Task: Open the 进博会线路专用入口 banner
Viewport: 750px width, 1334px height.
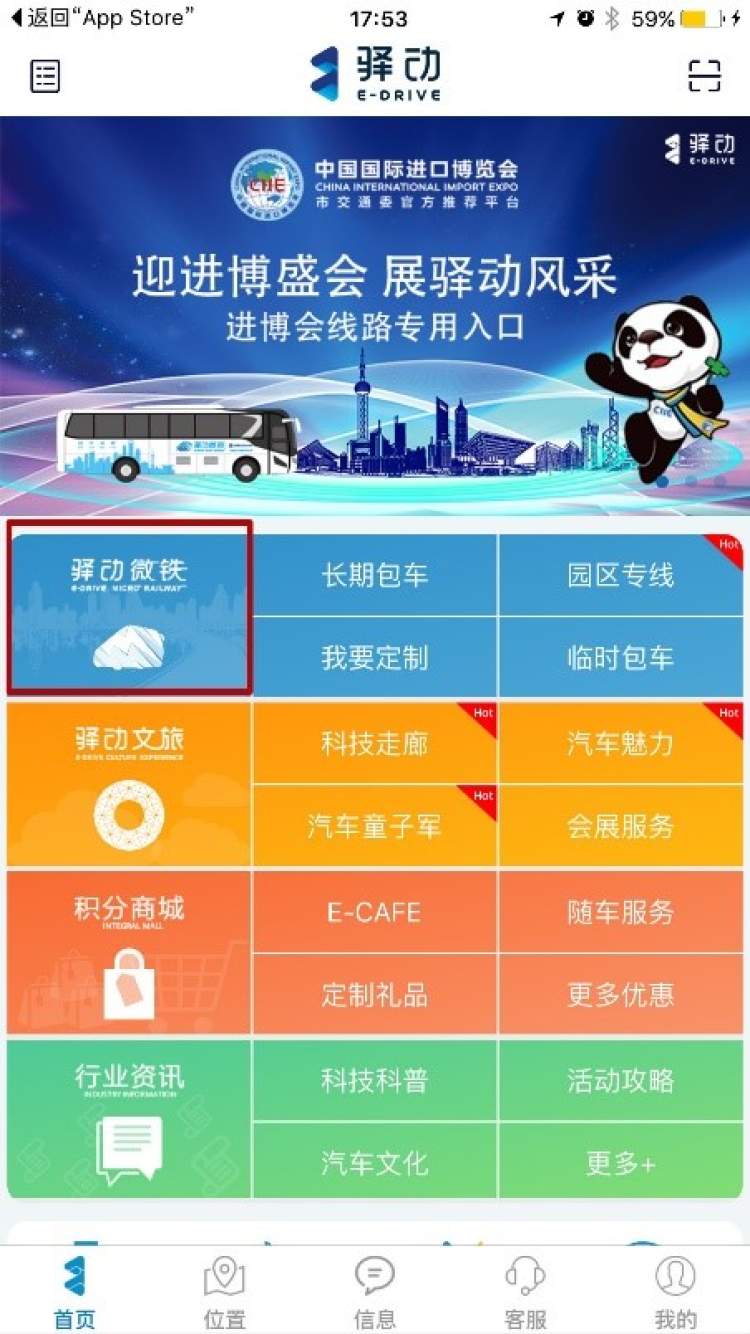Action: click(x=375, y=315)
